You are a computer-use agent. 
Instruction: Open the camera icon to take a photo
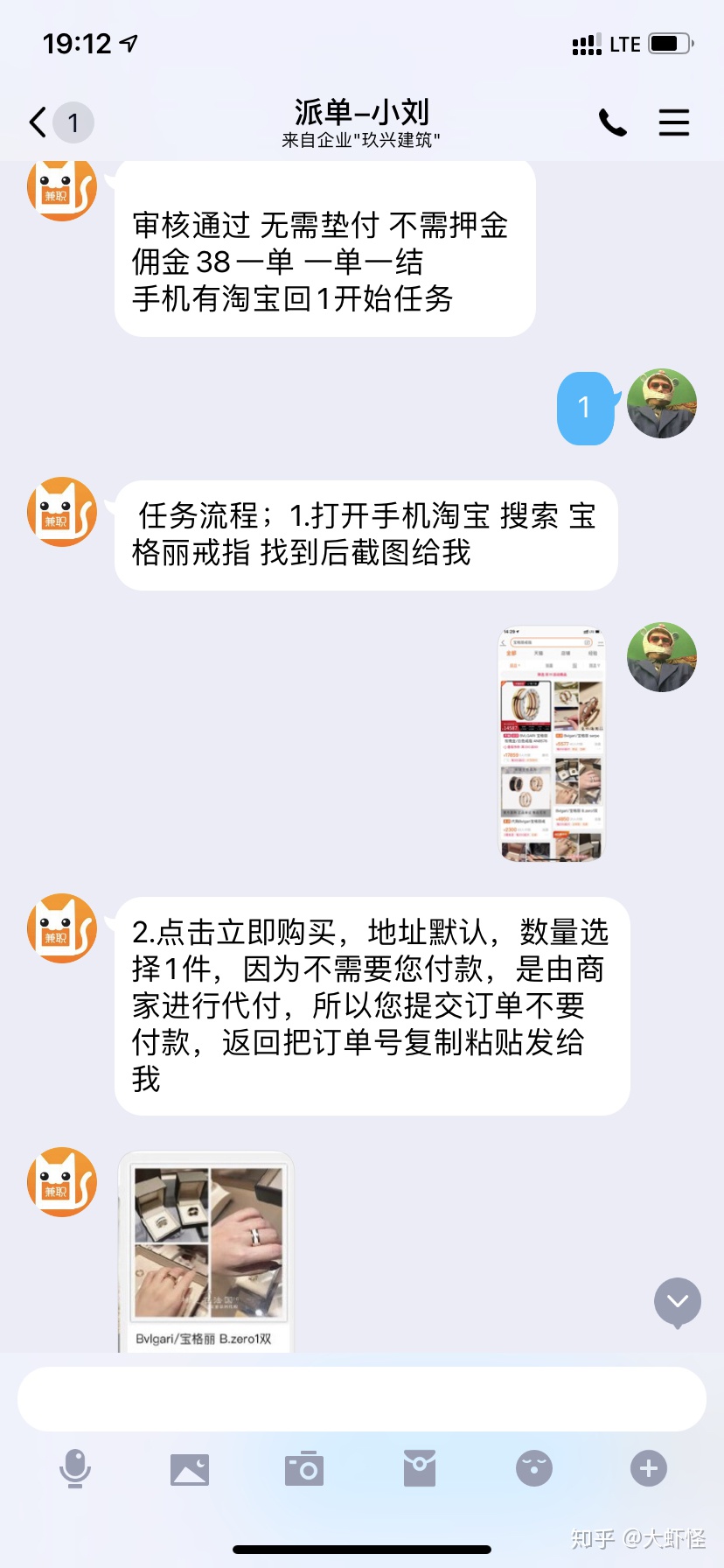tap(304, 1468)
